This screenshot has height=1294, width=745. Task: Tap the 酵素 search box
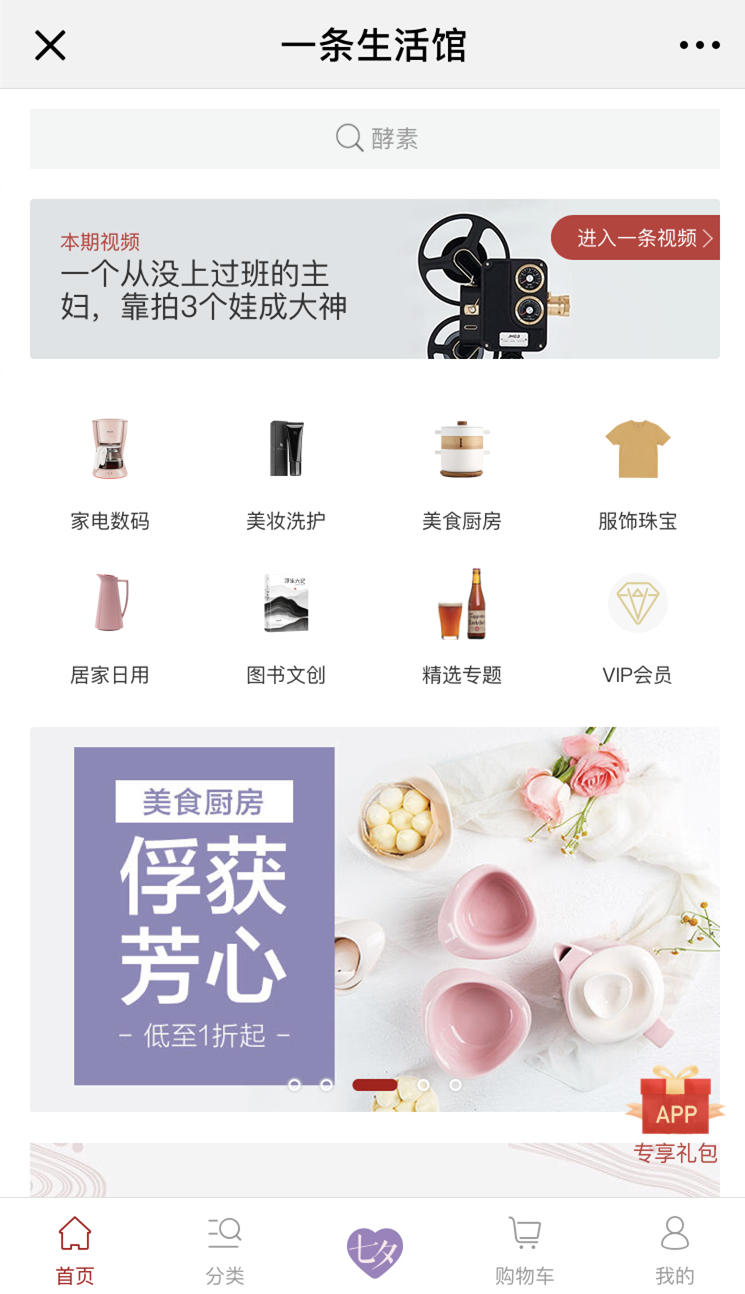(375, 138)
